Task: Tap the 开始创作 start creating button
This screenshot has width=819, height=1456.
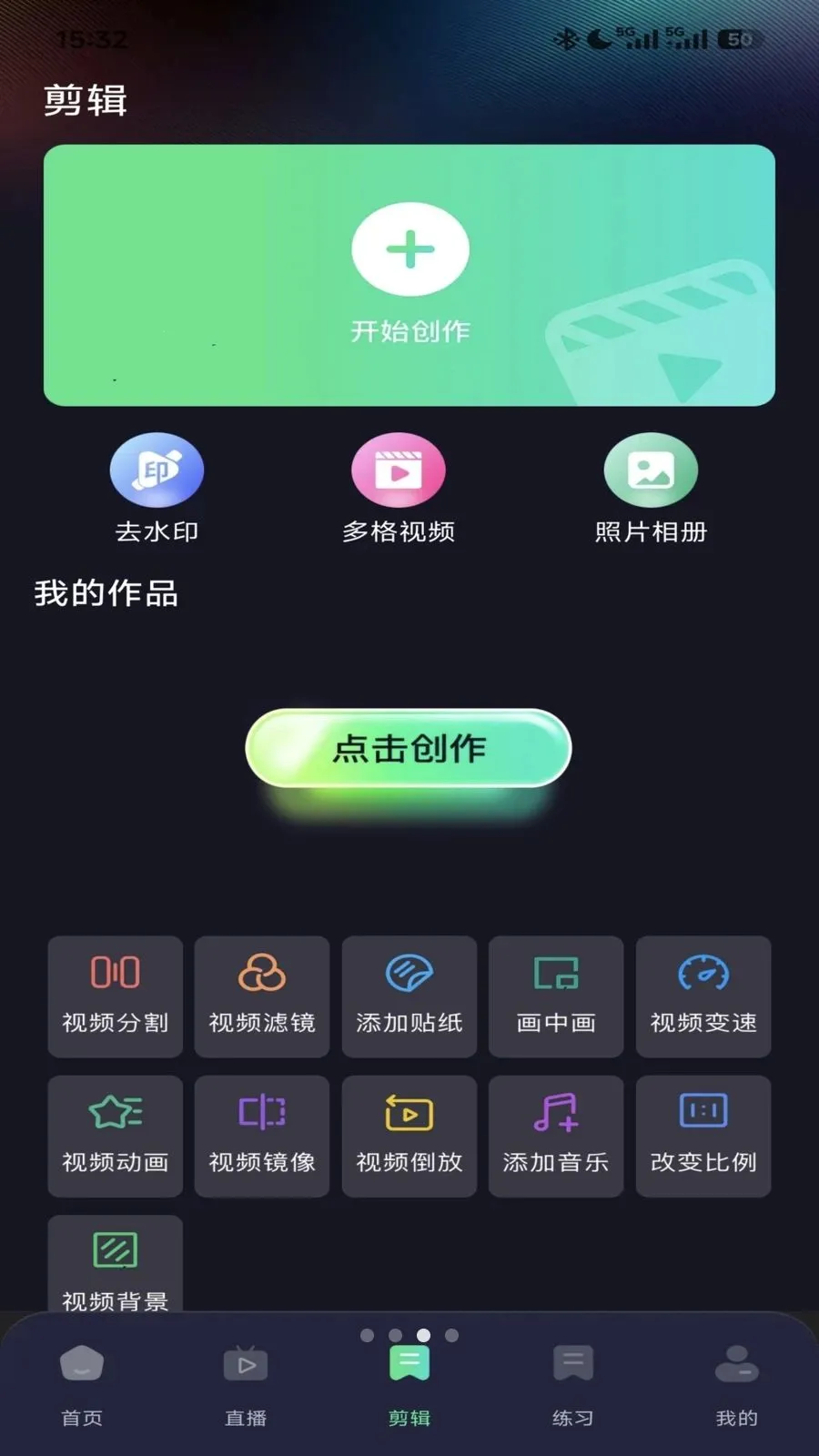Action: [409, 273]
